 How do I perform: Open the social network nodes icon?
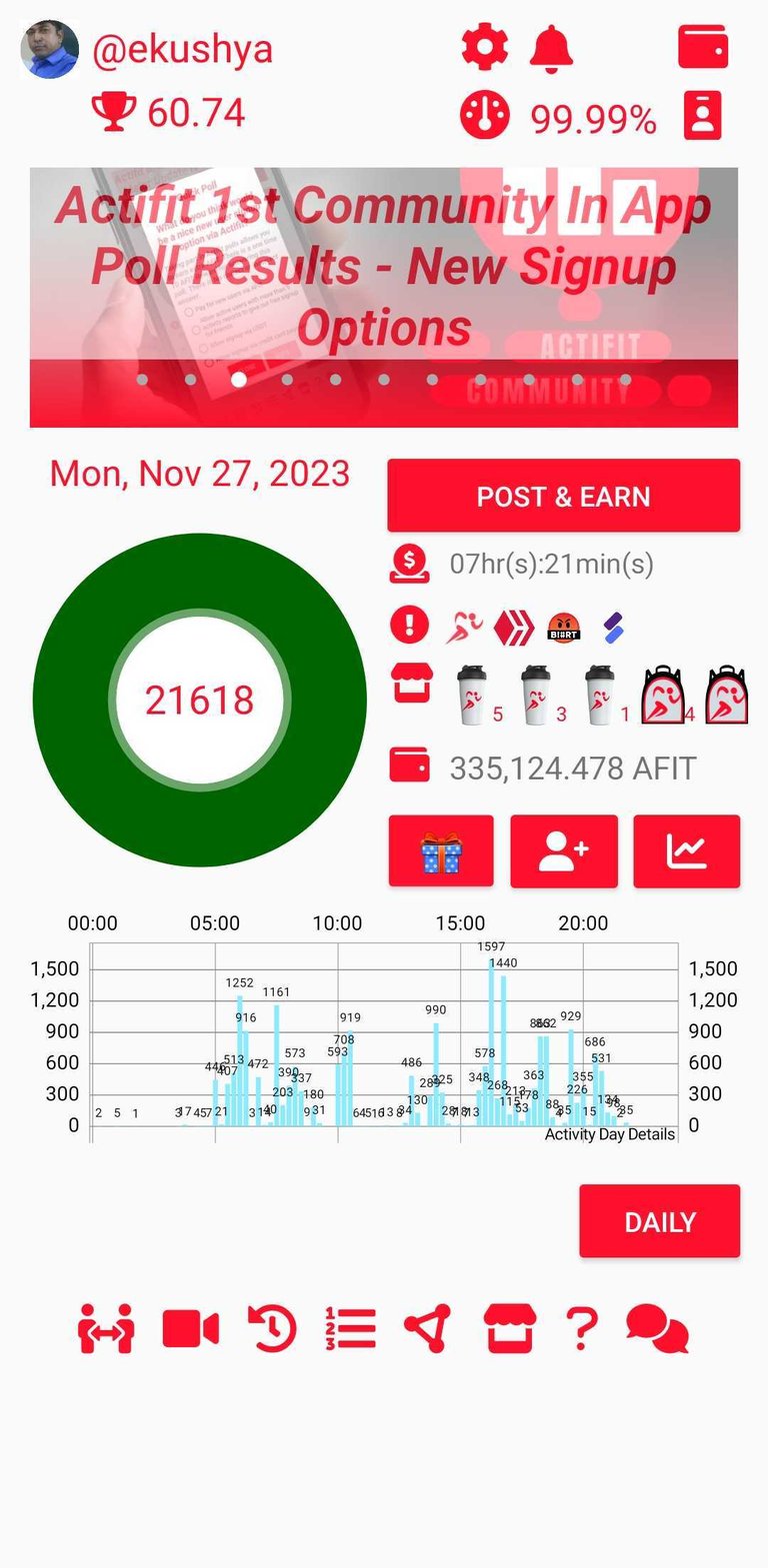pyautogui.click(x=428, y=1330)
